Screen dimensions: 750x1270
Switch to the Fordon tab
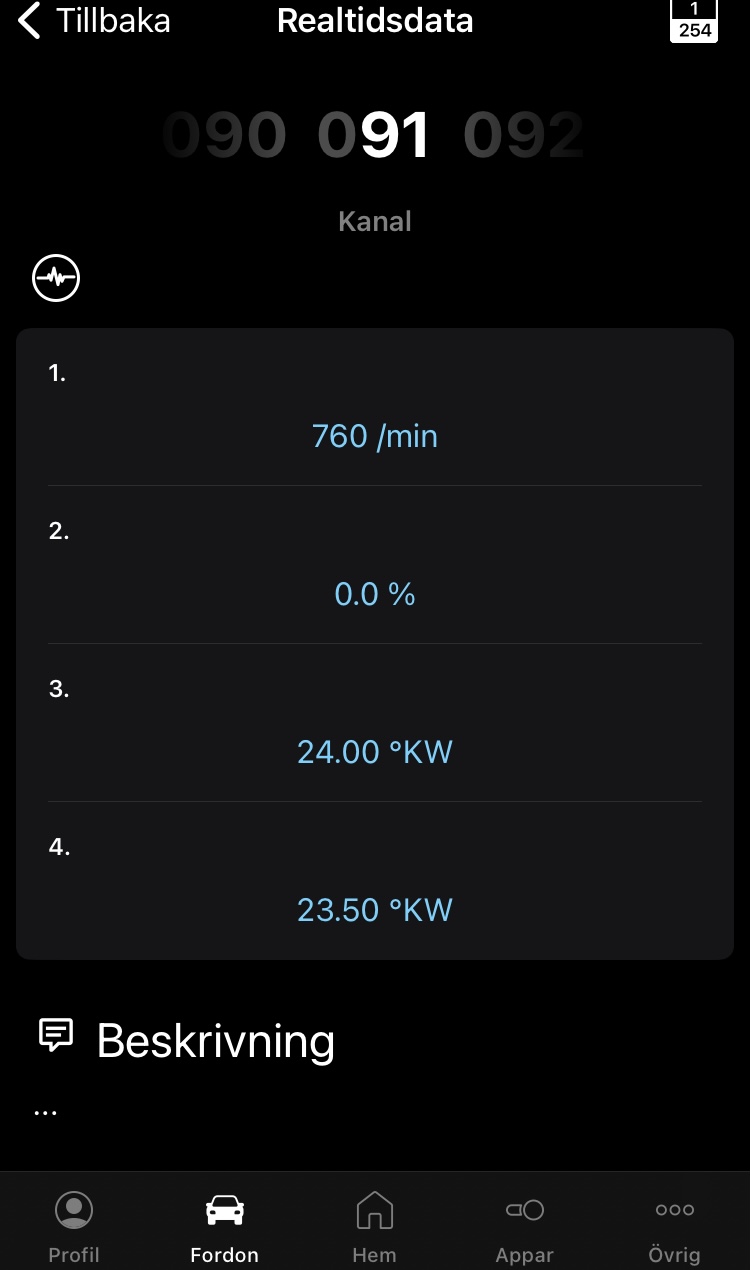click(224, 1225)
